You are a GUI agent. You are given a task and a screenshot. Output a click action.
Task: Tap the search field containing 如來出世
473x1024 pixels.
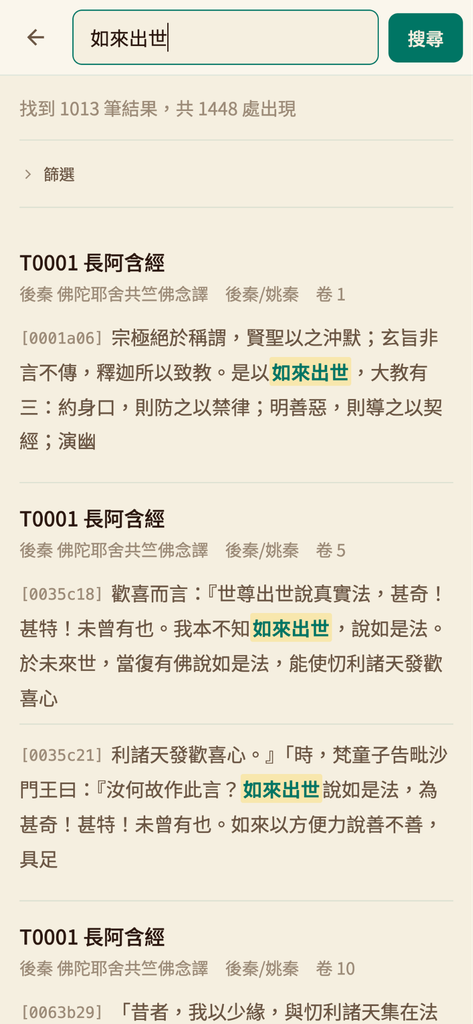click(225, 38)
